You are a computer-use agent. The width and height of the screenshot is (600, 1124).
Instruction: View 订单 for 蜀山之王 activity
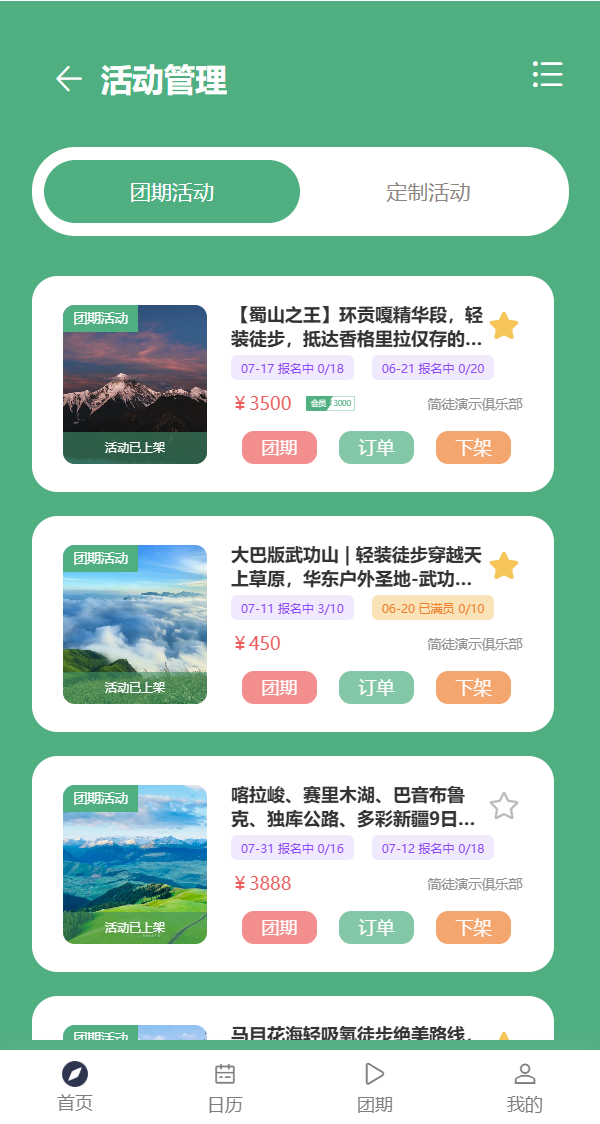376,448
